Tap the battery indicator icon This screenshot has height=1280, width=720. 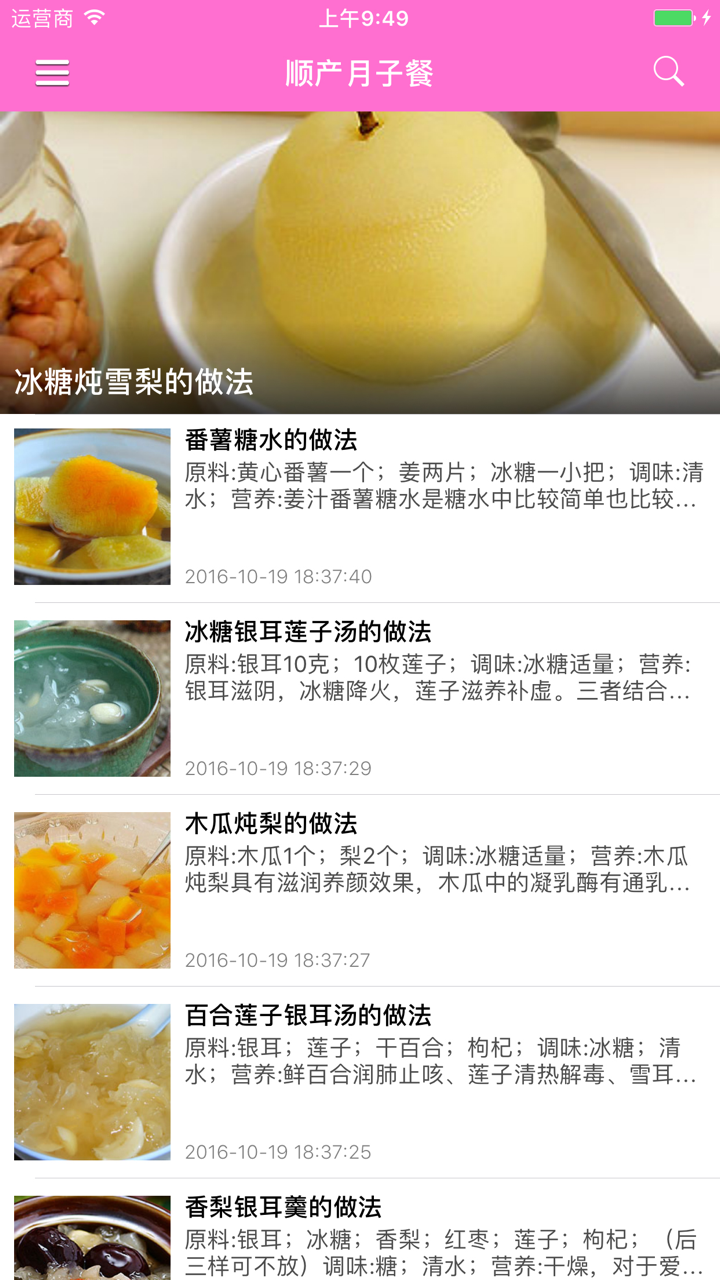tap(675, 16)
